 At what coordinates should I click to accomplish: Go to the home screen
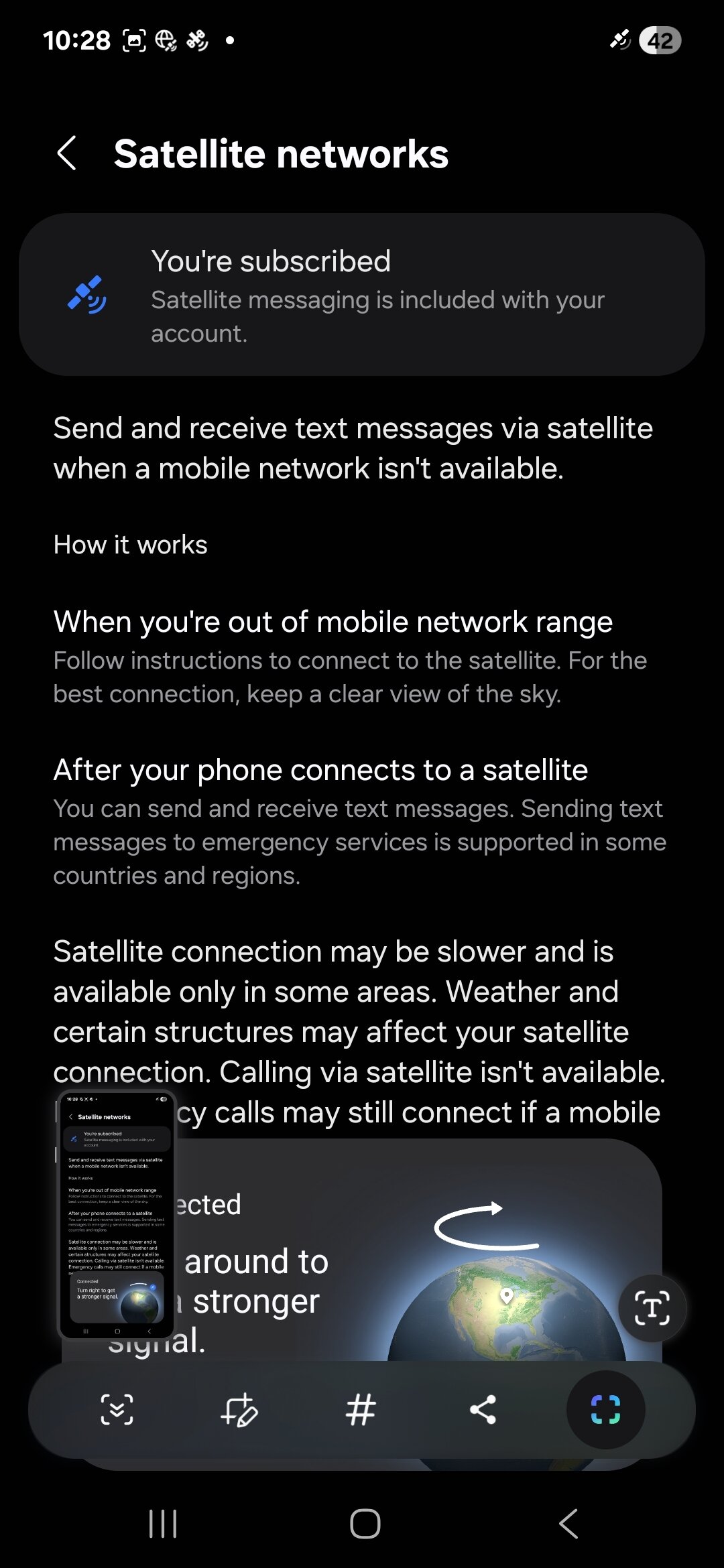click(x=365, y=1524)
